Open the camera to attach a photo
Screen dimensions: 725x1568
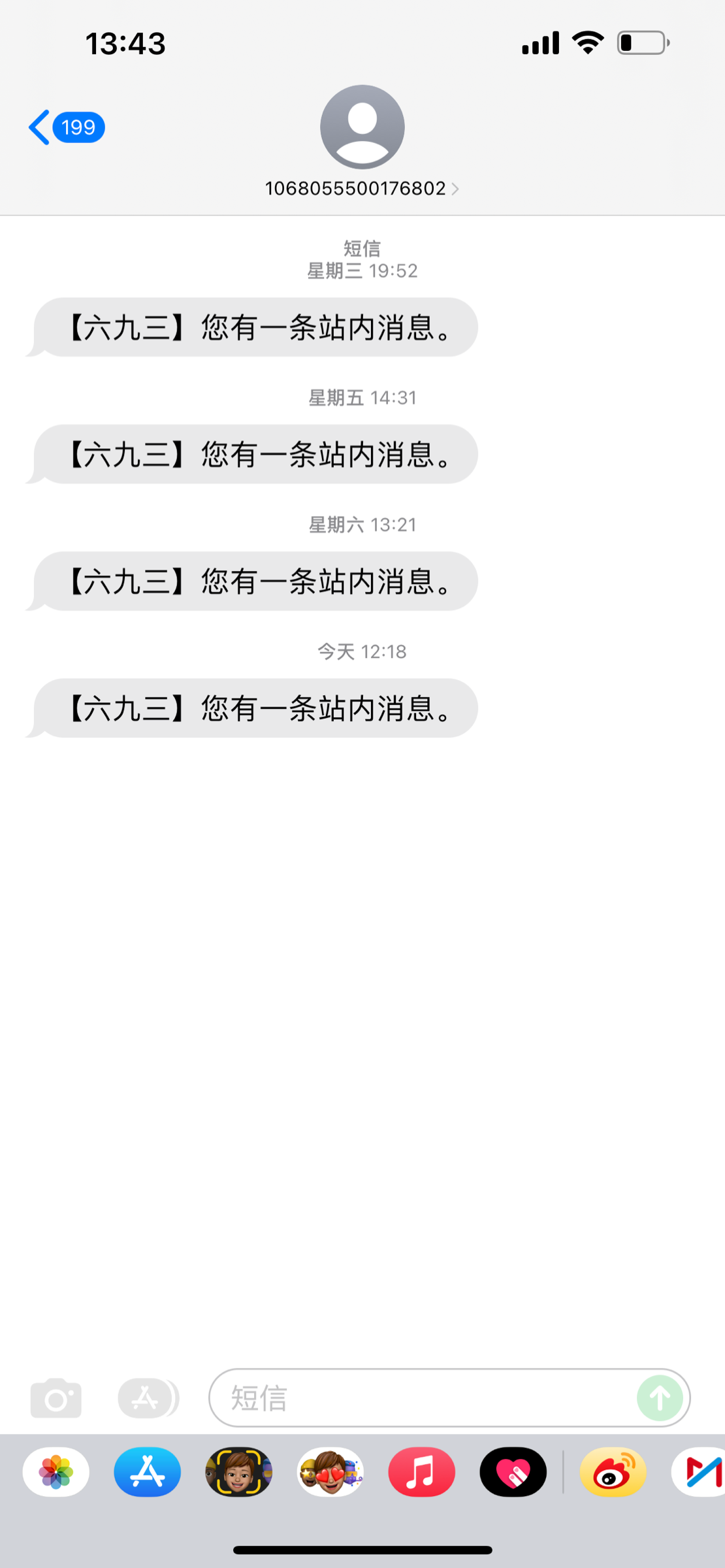(x=56, y=1398)
